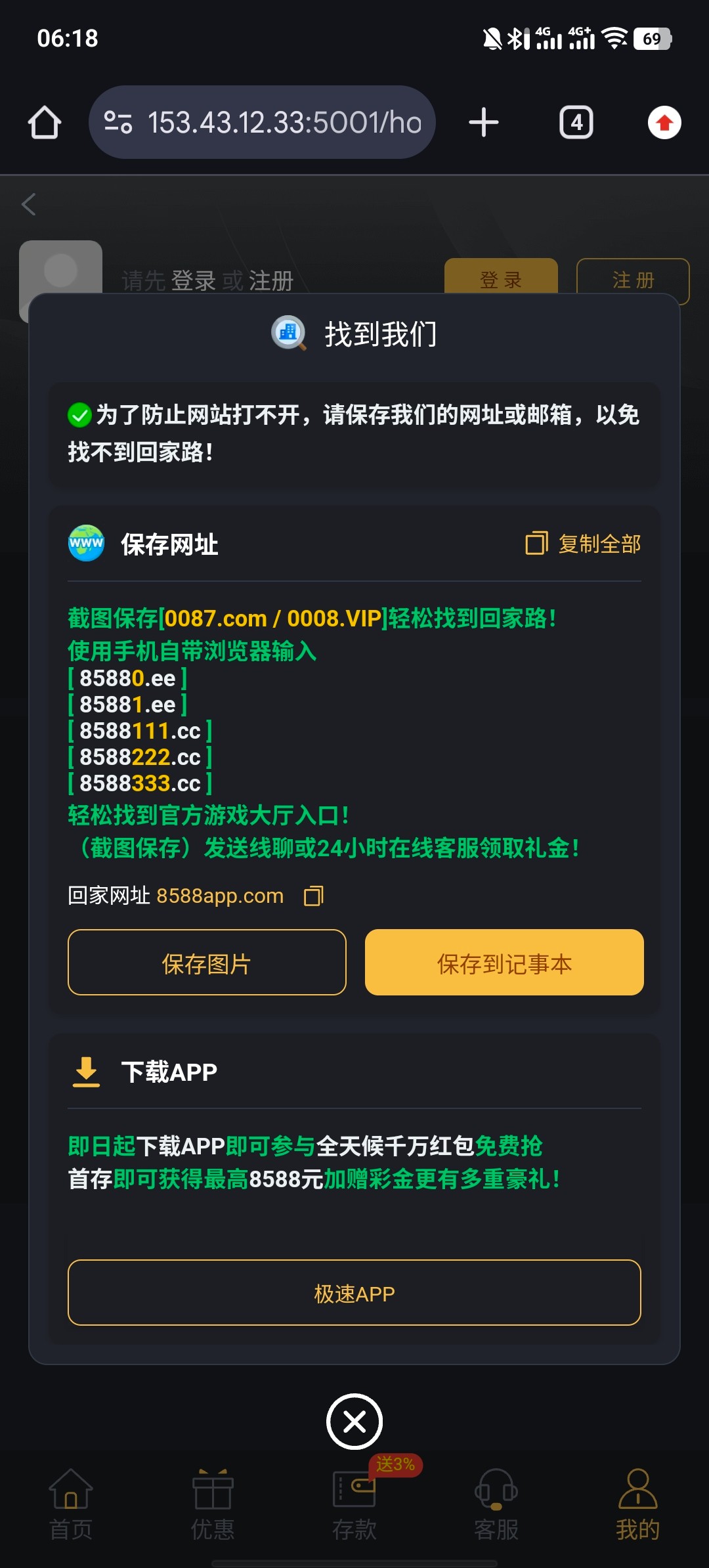Screen dimensions: 709x1568
Task: View the four open tabs
Action: point(576,123)
